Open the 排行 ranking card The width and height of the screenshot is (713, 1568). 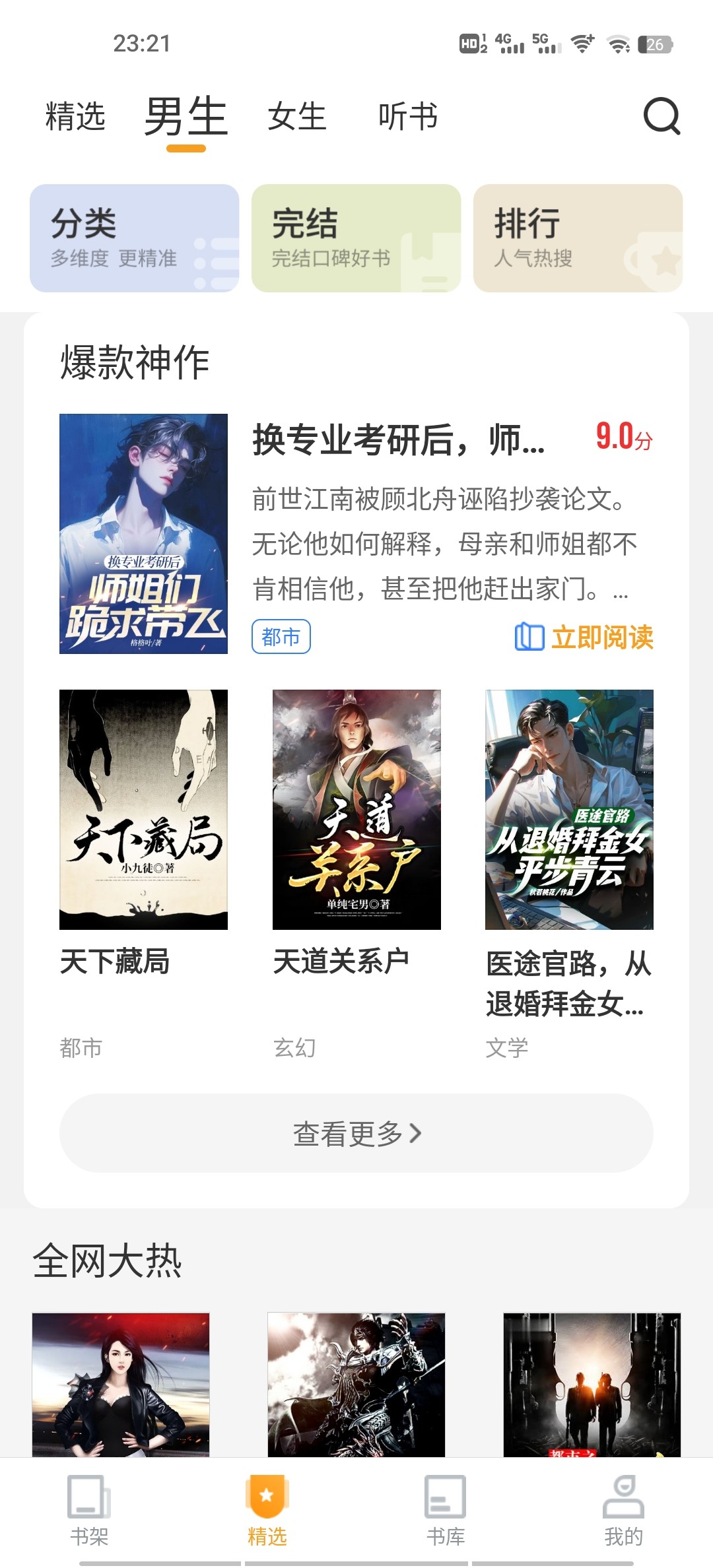tap(578, 238)
